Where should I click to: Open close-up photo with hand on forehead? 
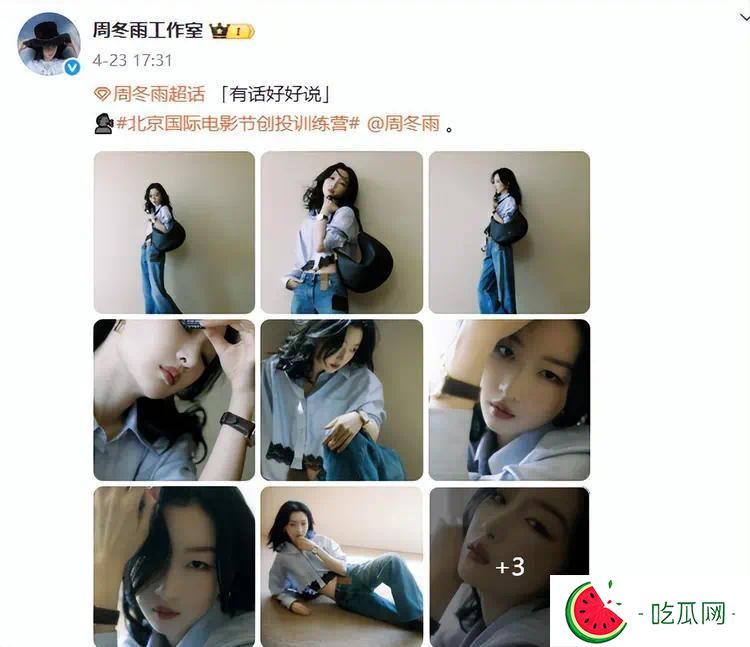(174, 400)
